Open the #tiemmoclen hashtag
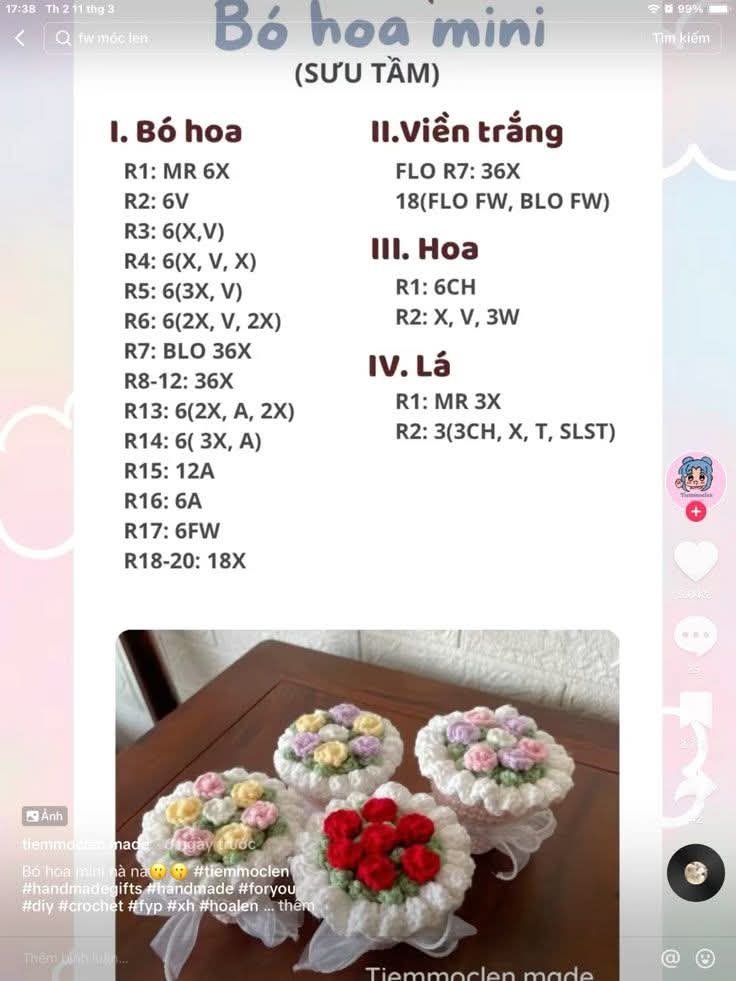This screenshot has height=981, width=736. [241, 871]
